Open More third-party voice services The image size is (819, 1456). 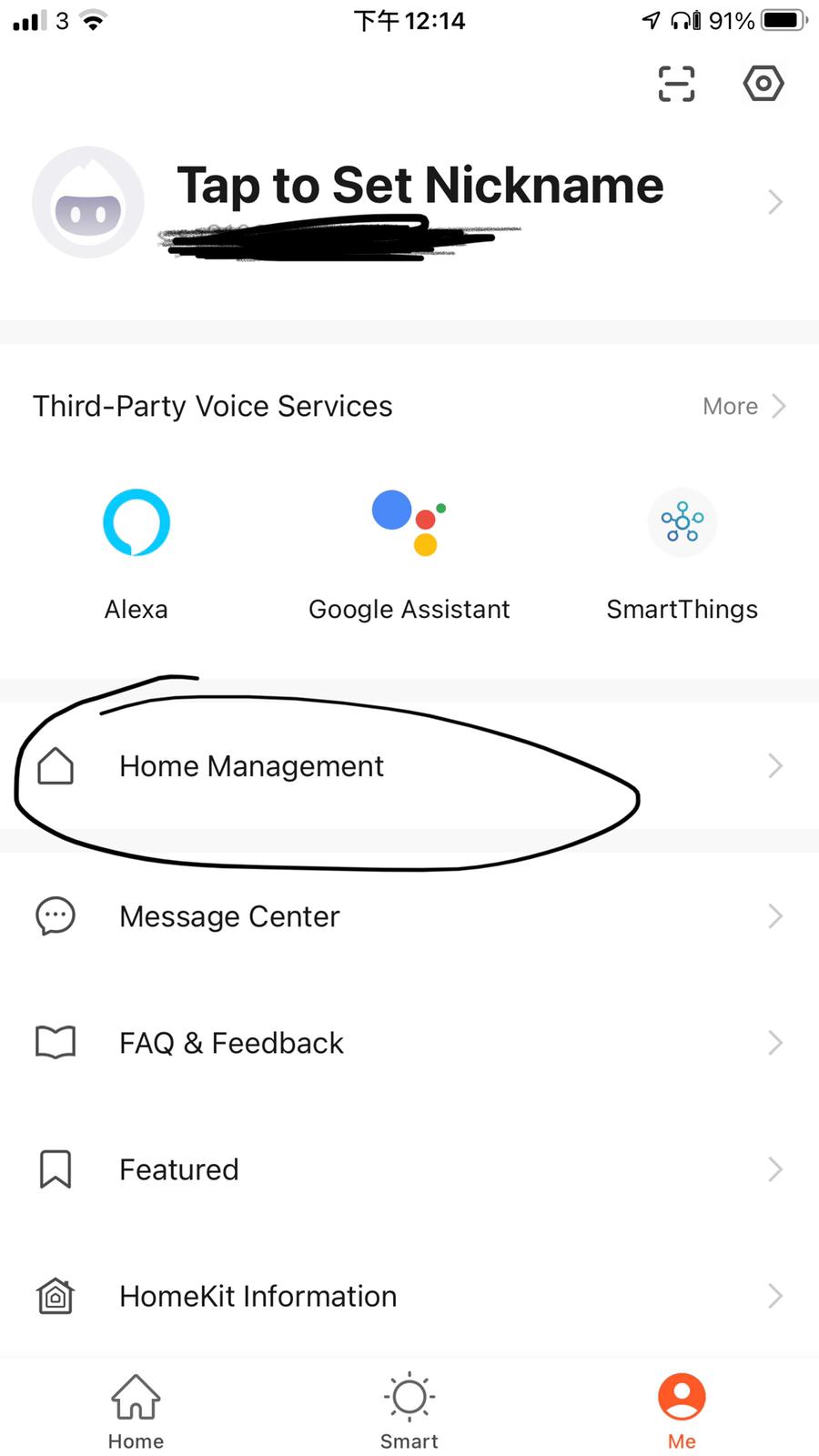[x=743, y=406]
